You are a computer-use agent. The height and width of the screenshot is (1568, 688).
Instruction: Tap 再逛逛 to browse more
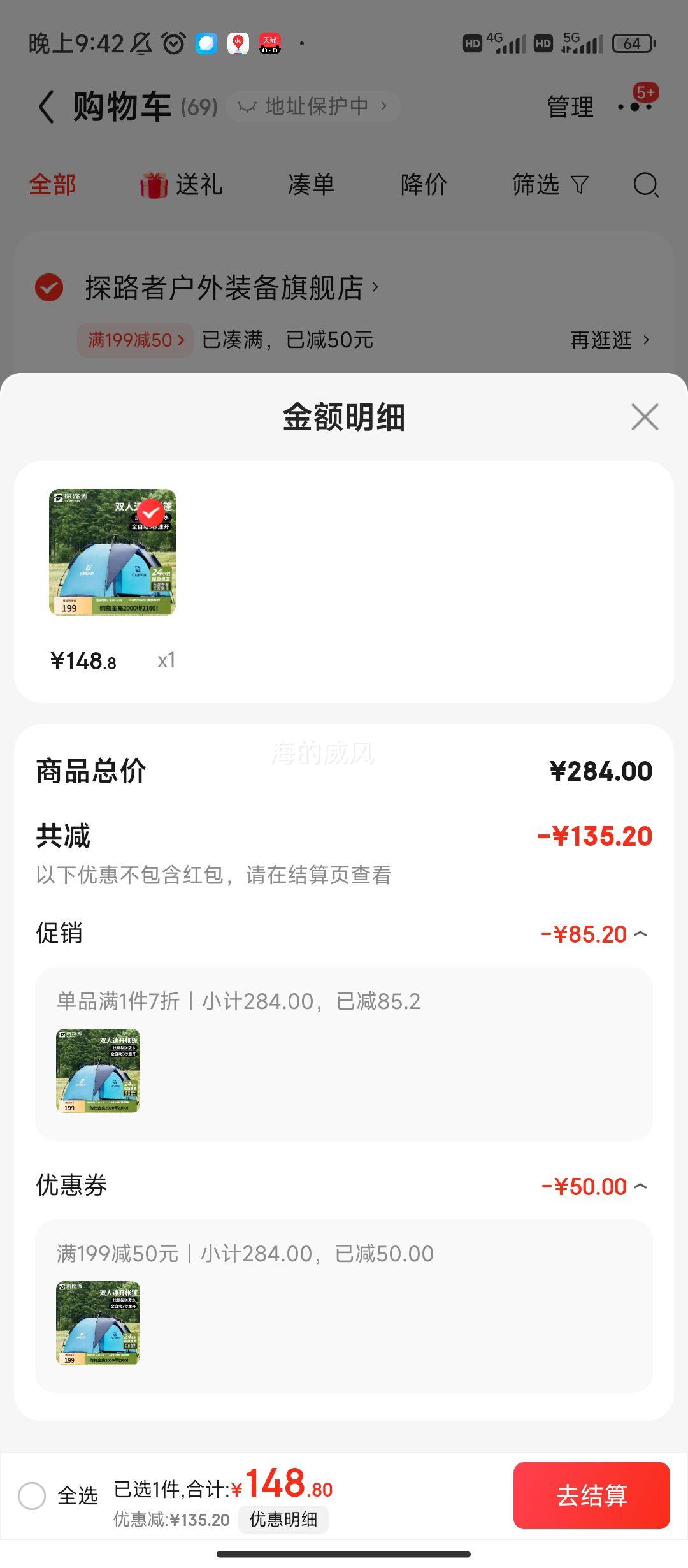pos(609,340)
